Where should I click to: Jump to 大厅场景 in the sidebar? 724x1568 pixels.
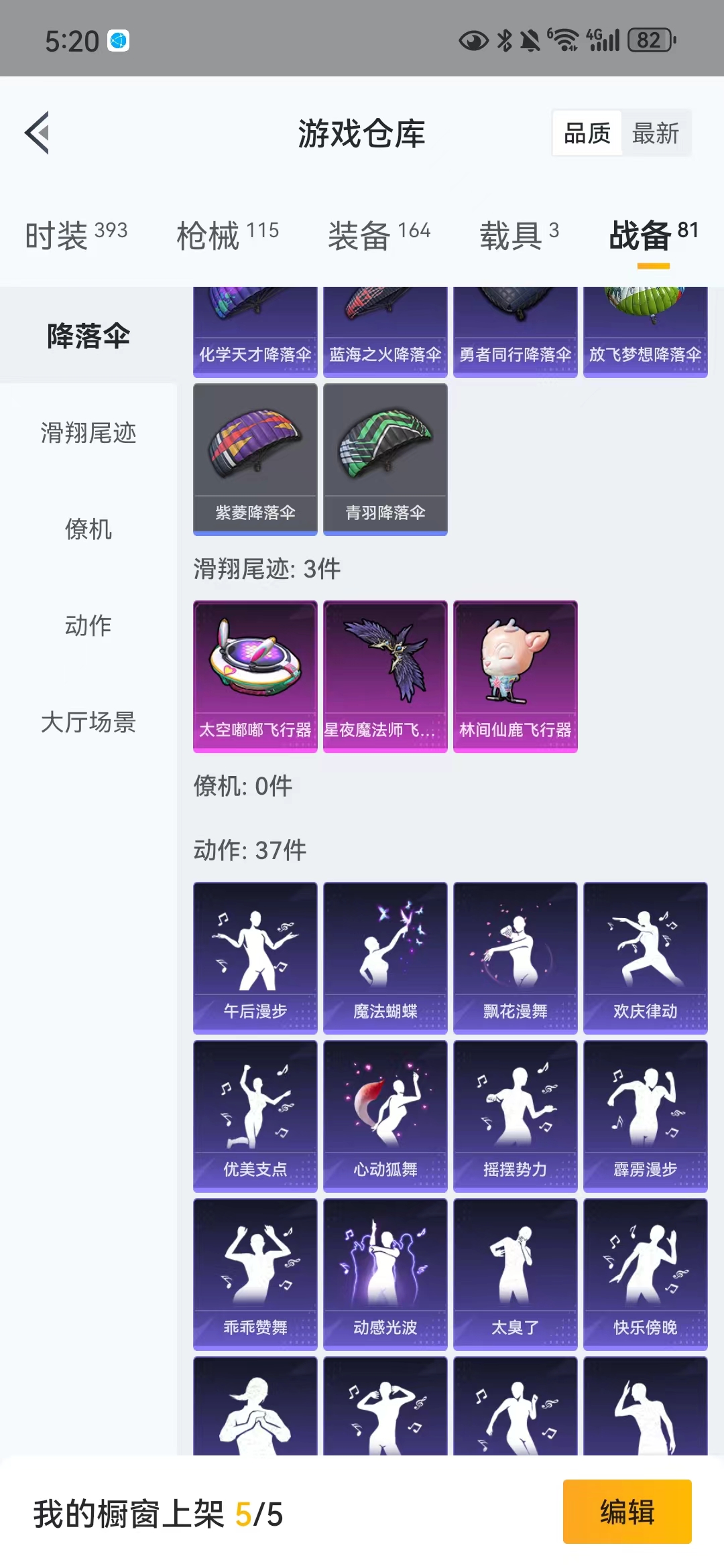[x=88, y=722]
